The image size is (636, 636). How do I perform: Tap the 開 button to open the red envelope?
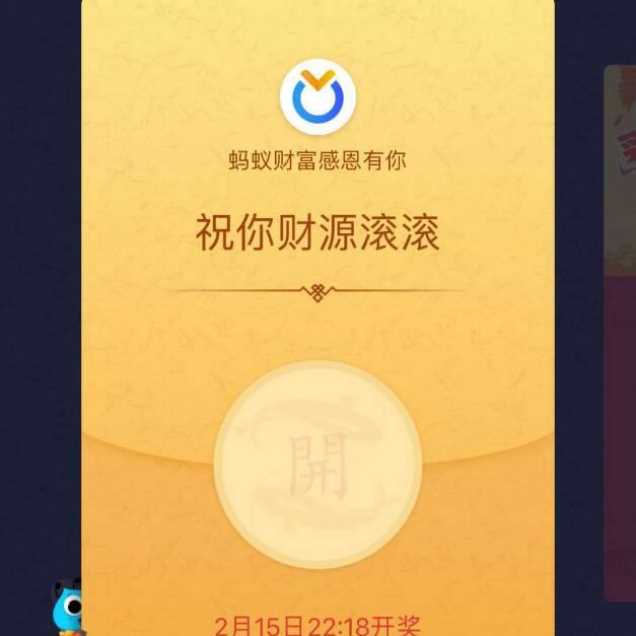coord(318,465)
